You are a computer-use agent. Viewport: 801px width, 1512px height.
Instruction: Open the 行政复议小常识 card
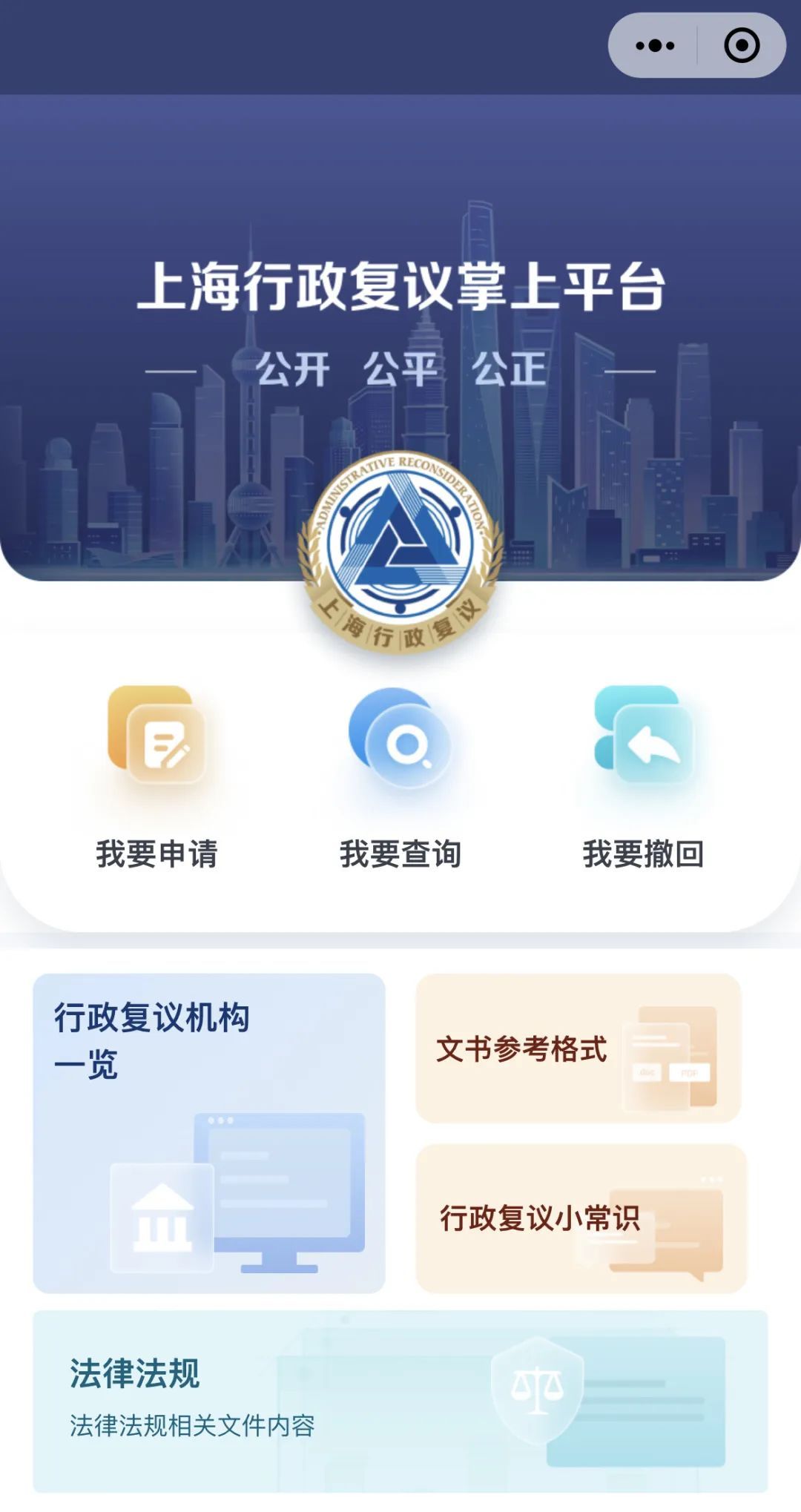[x=581, y=1218]
